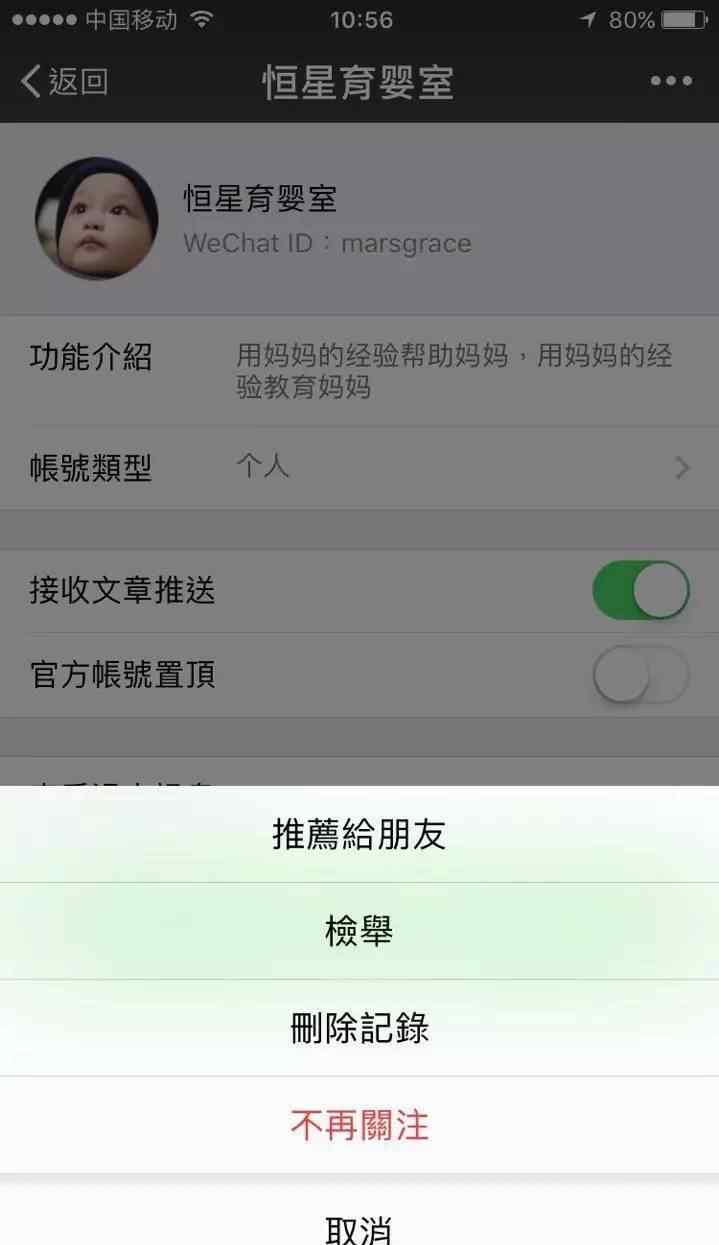719x1245 pixels.
Task: Choose 檢舉 to report this account
Action: pyautogui.click(x=359, y=931)
